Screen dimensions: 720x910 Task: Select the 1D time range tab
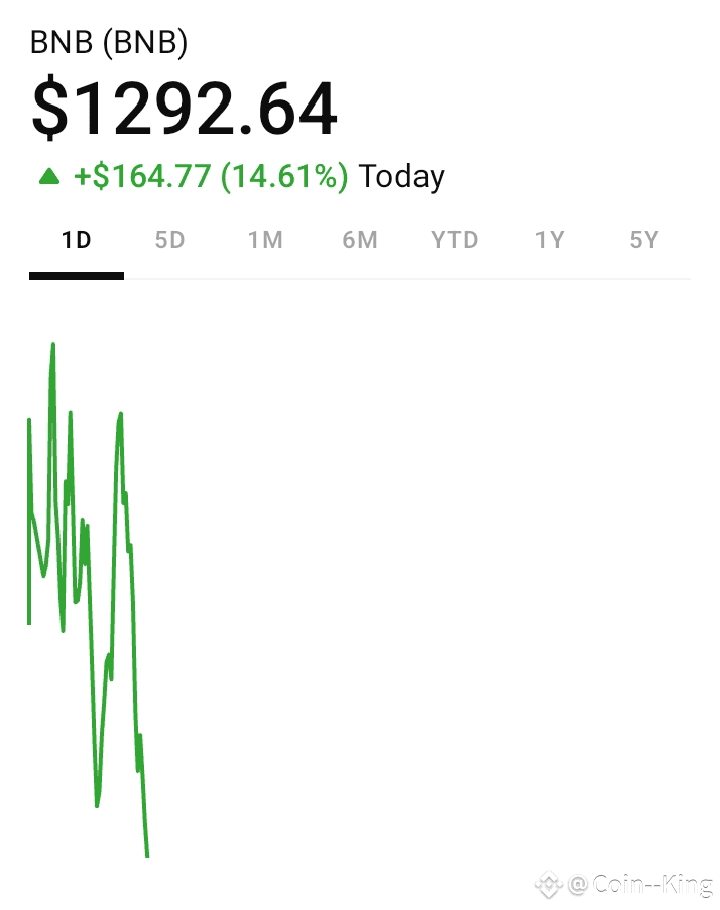pos(77,241)
